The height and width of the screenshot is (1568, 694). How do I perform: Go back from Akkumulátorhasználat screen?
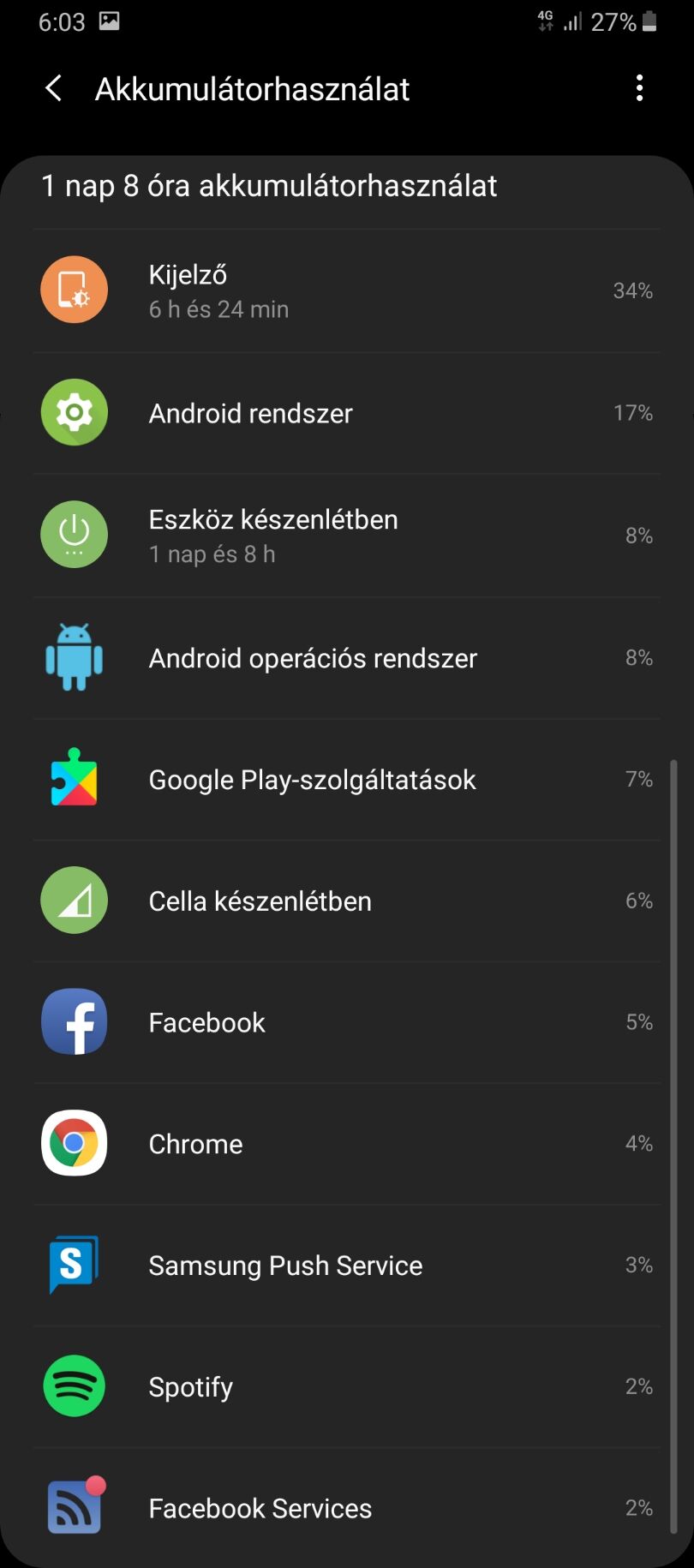tap(53, 88)
